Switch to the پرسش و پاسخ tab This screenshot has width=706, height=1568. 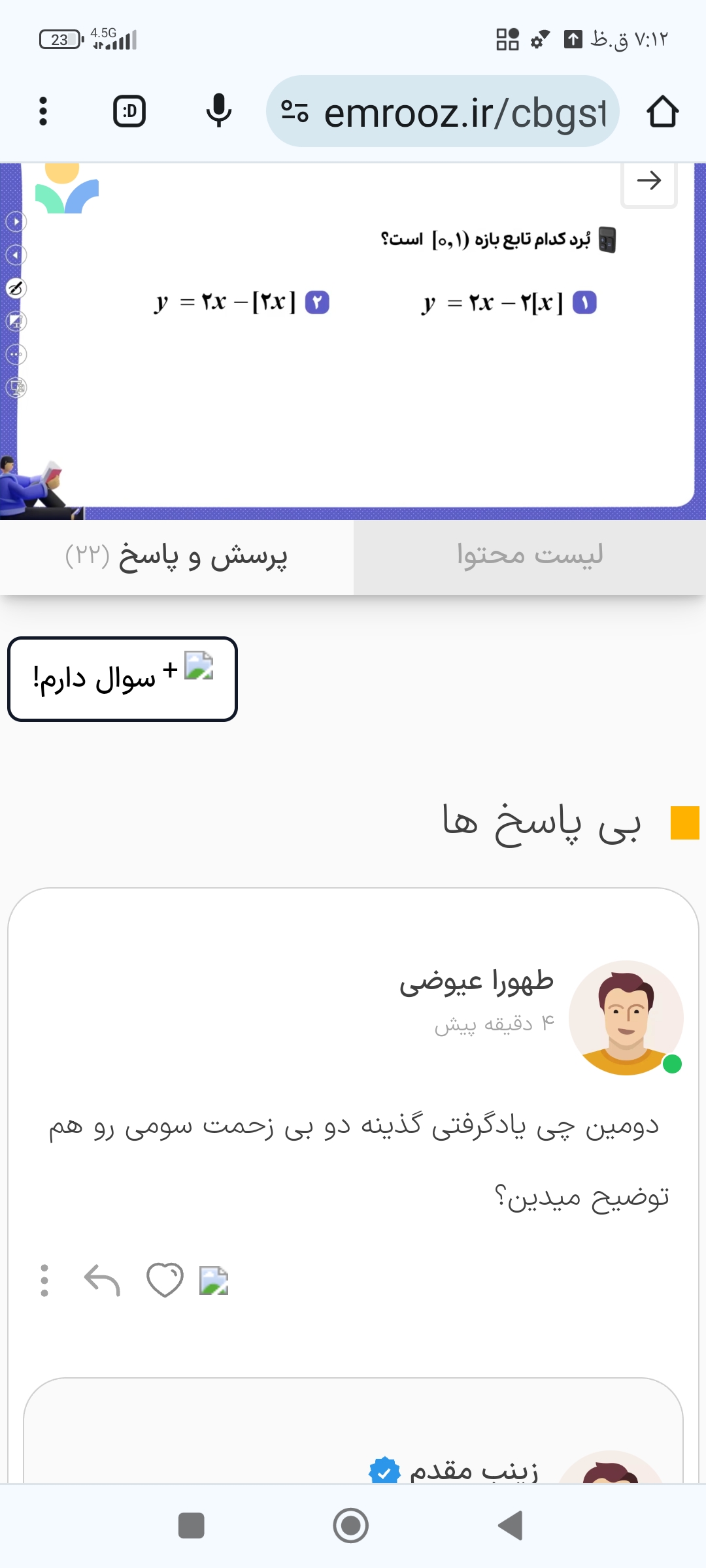(x=176, y=556)
